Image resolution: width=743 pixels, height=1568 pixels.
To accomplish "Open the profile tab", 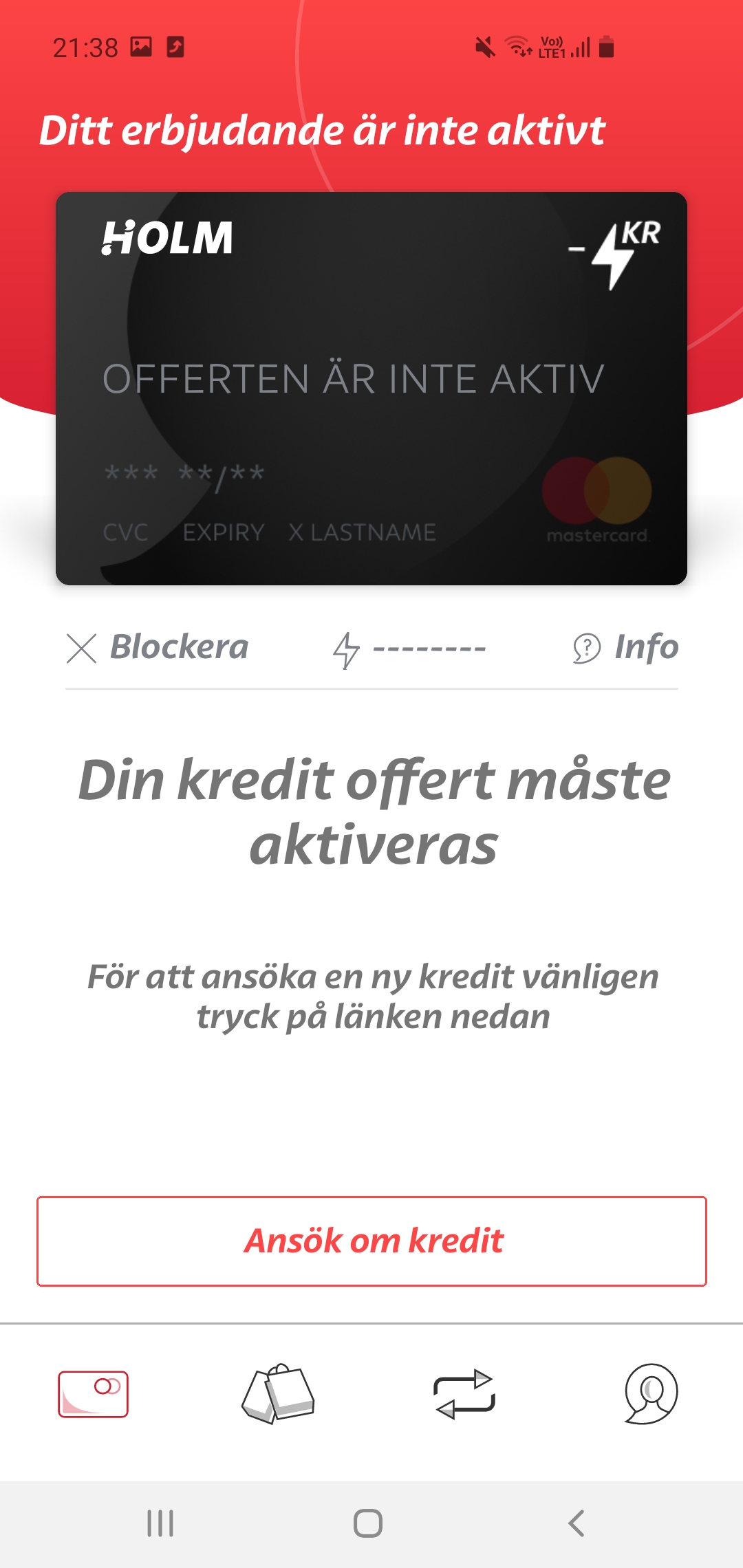I will (651, 1394).
